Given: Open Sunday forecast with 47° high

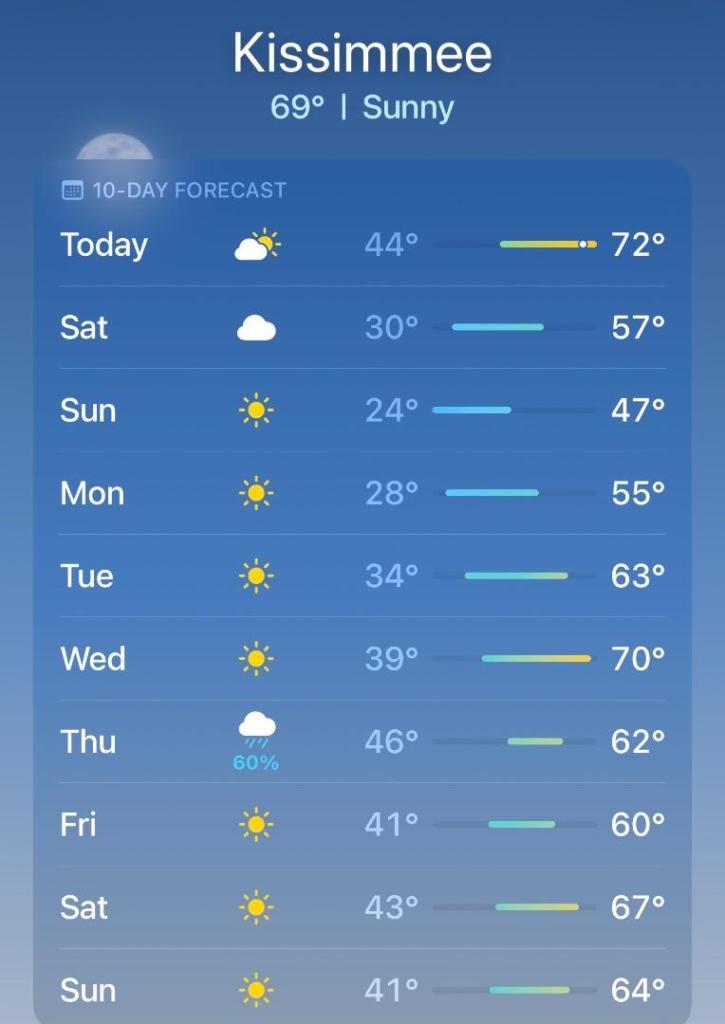Looking at the screenshot, I should point(362,410).
